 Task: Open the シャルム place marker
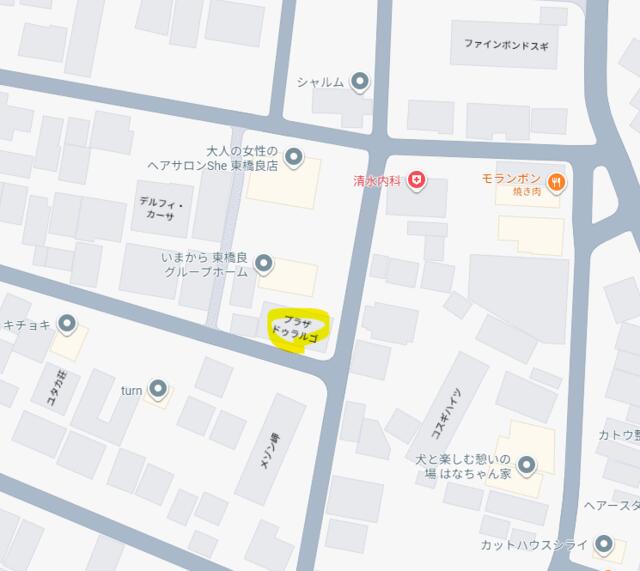tap(360, 81)
